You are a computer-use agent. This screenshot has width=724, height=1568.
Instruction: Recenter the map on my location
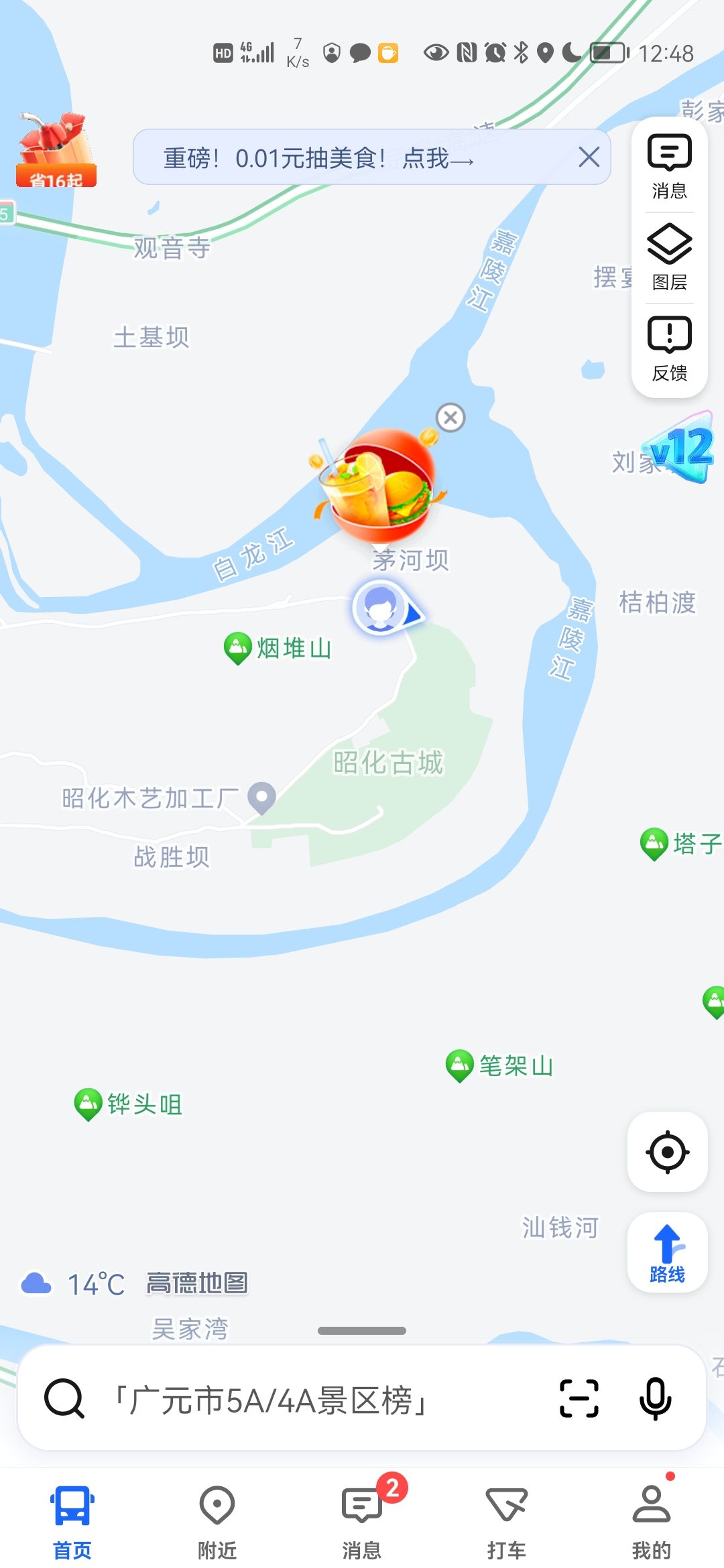tap(667, 1152)
